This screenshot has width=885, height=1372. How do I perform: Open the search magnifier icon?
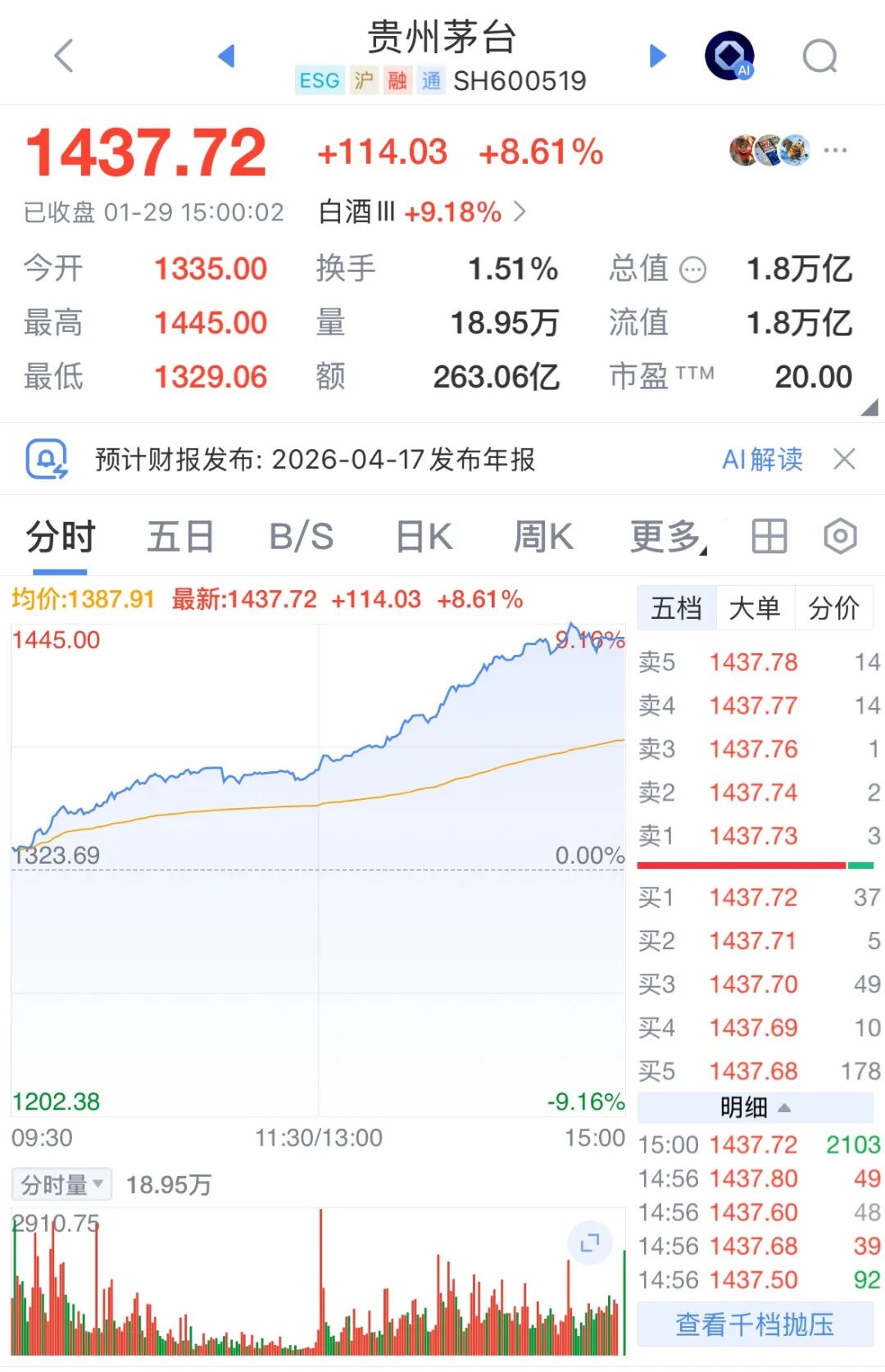(819, 56)
